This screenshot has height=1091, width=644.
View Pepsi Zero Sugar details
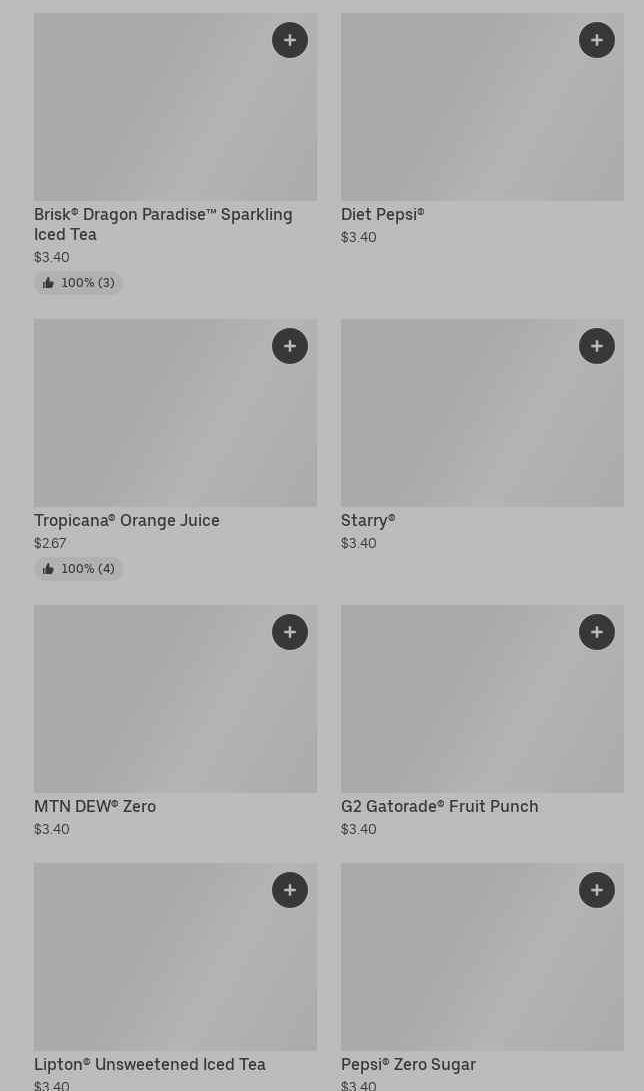408,1065
